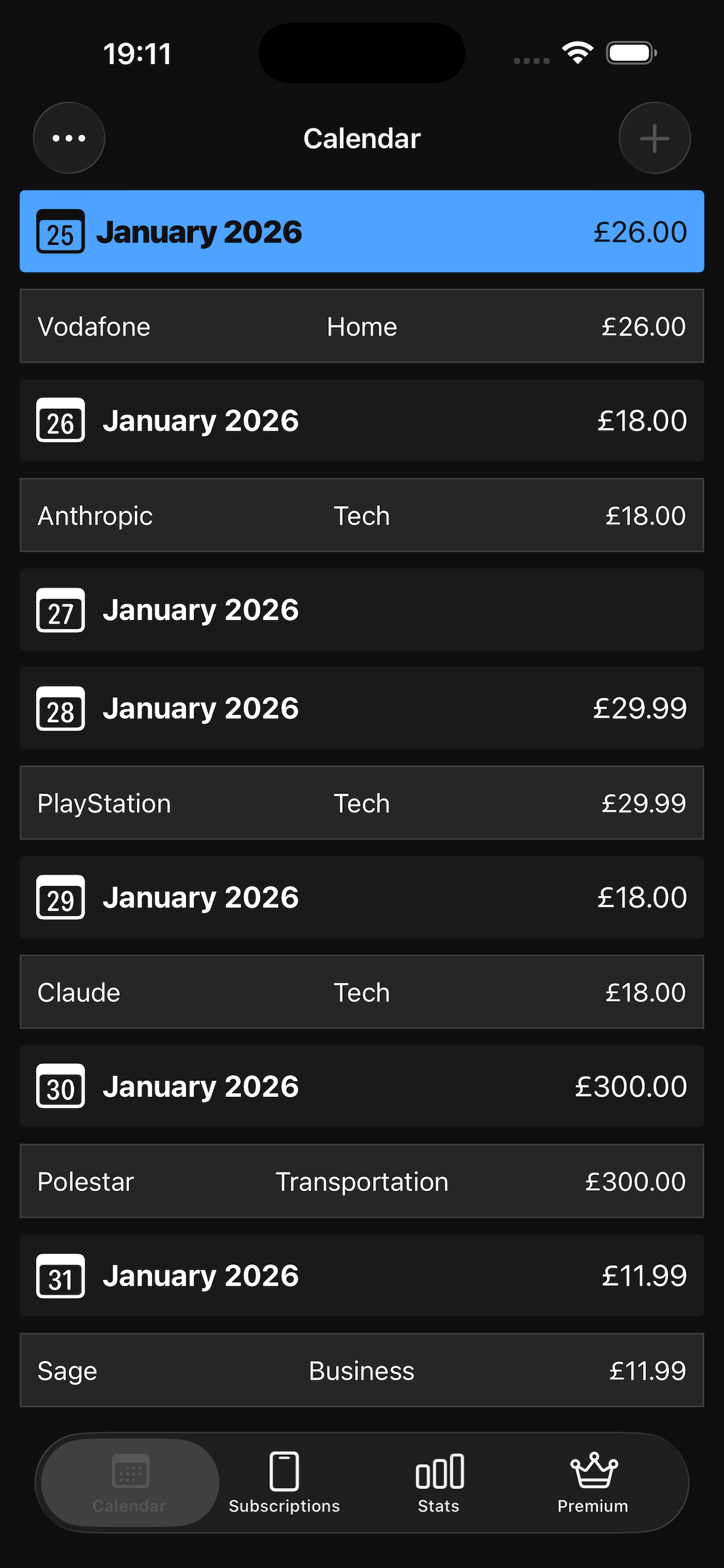Viewport: 724px width, 1568px height.
Task: Open the more options ellipsis menu
Action: (69, 138)
